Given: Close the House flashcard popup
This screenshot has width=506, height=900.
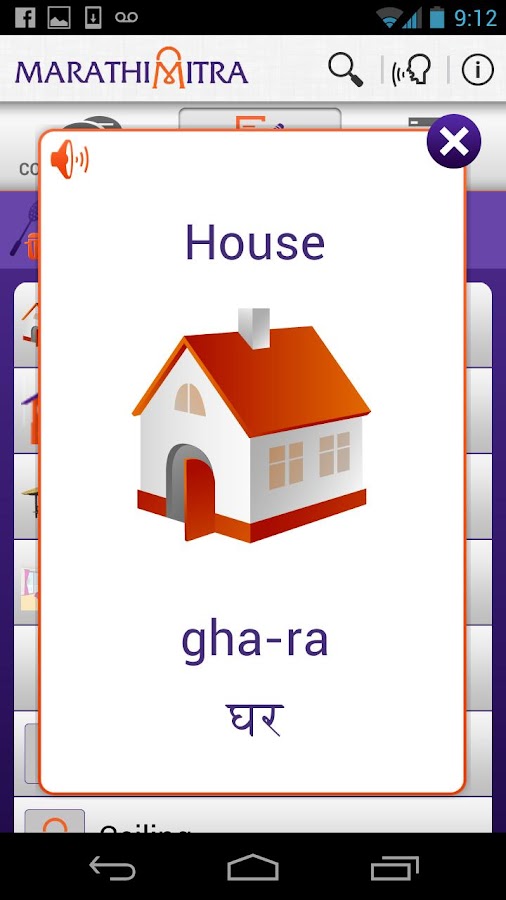Looking at the screenshot, I should tap(454, 141).
